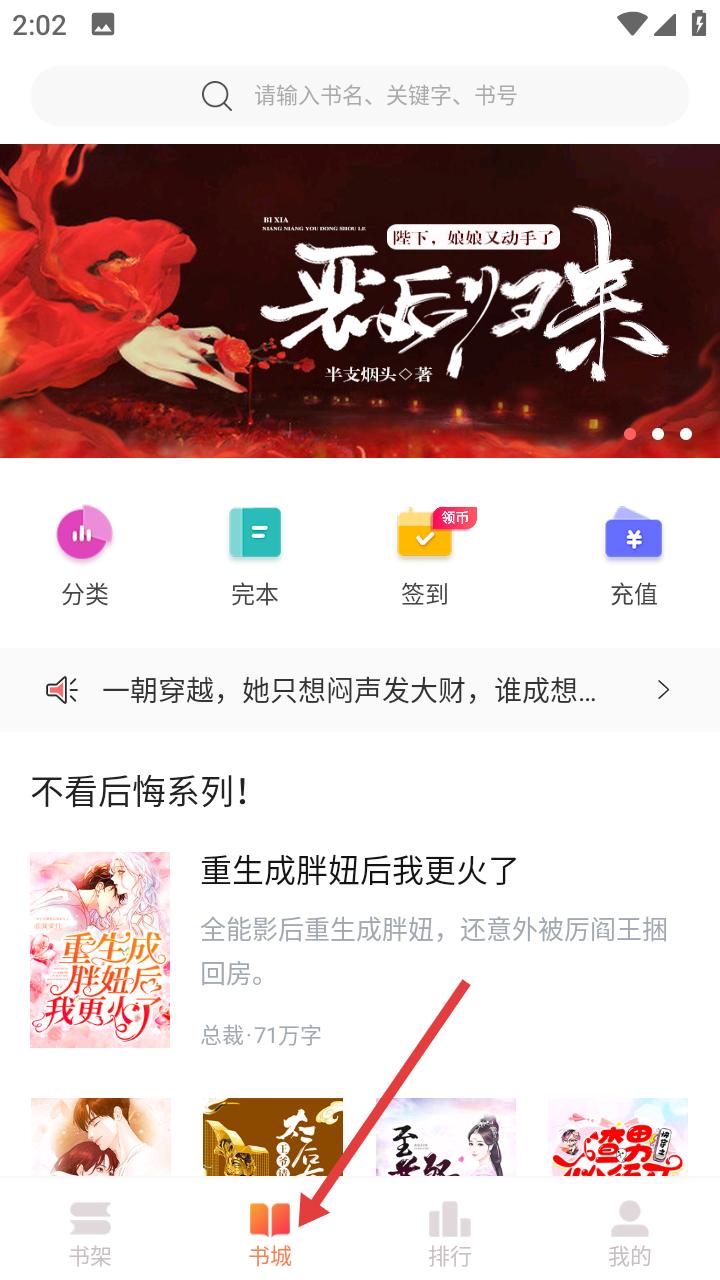Open the book 重生成胖妞后我更火了

(360, 950)
